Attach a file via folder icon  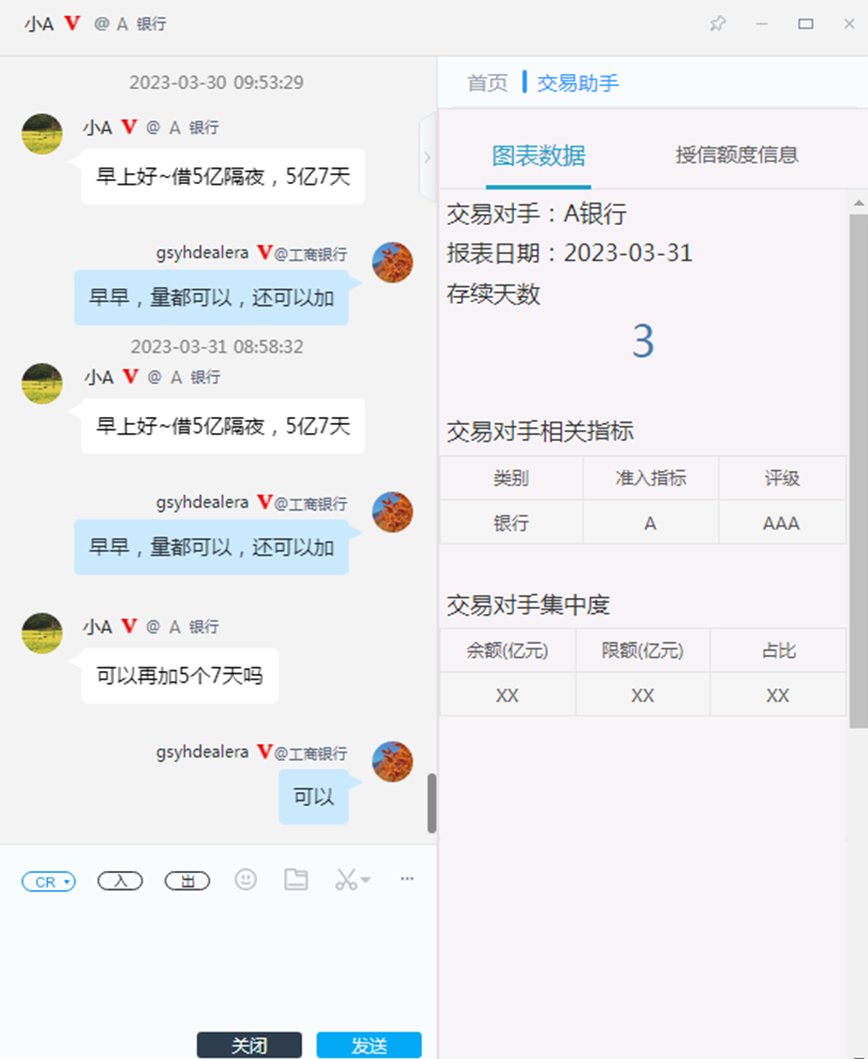click(295, 880)
